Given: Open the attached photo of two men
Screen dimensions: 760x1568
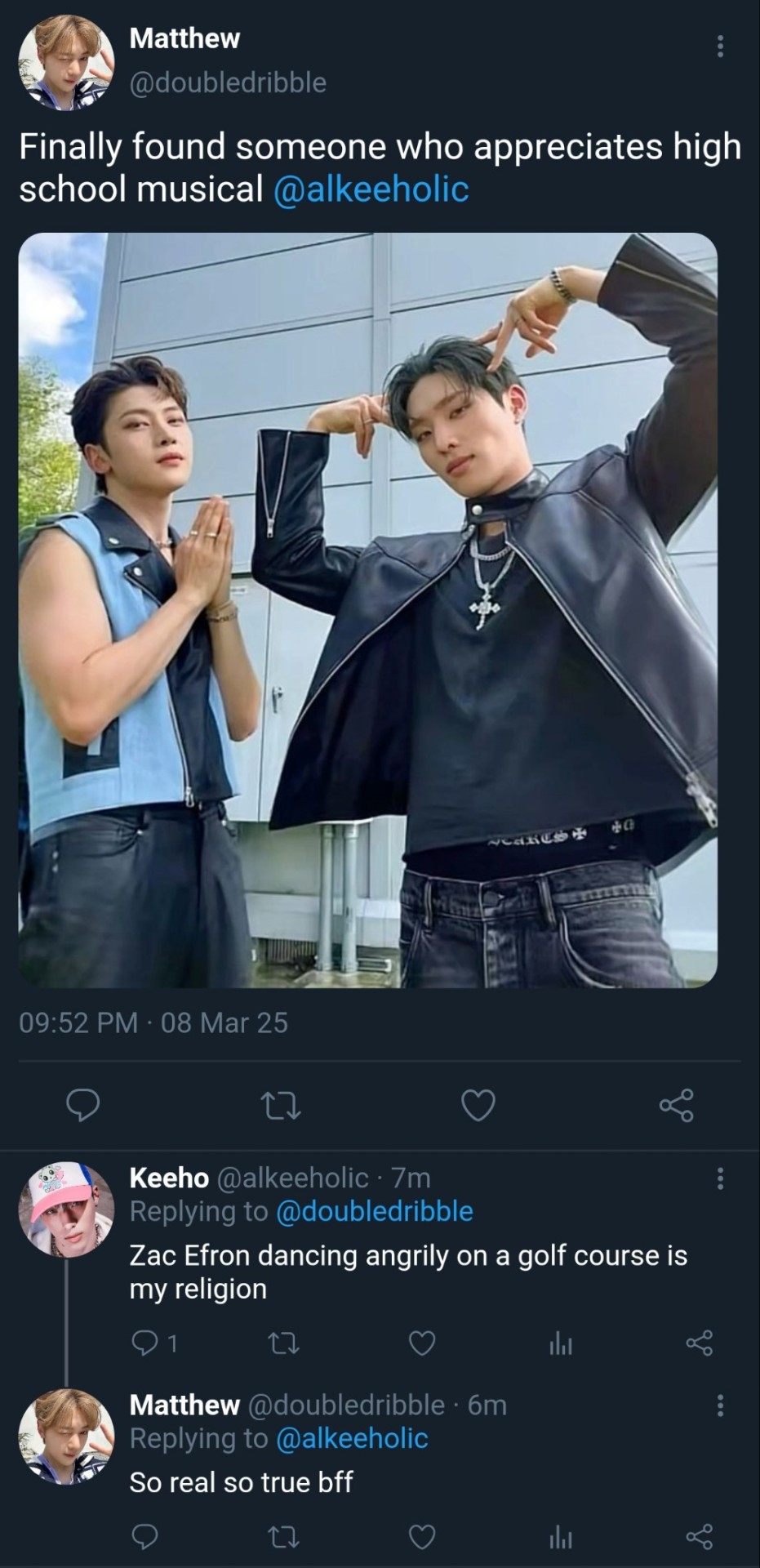Looking at the screenshot, I should tap(367, 610).
